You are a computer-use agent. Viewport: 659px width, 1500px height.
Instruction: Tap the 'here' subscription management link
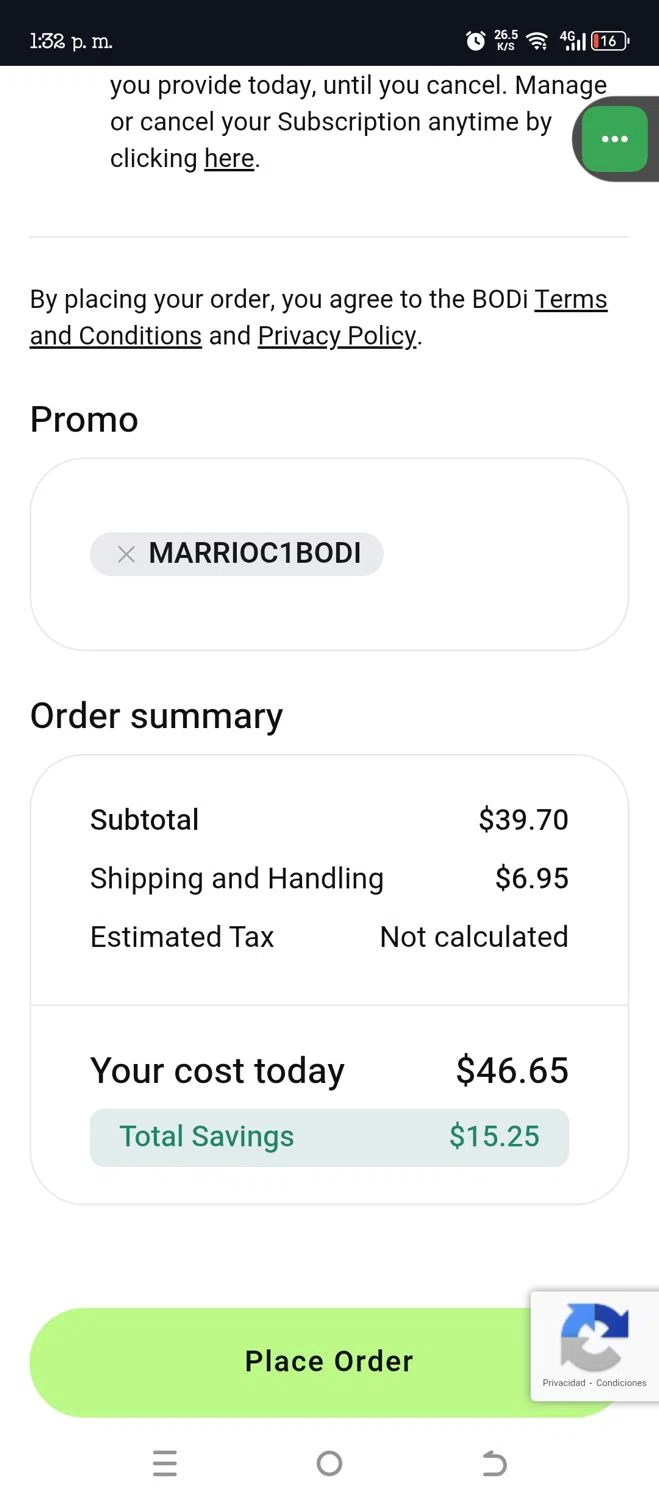coord(229,159)
